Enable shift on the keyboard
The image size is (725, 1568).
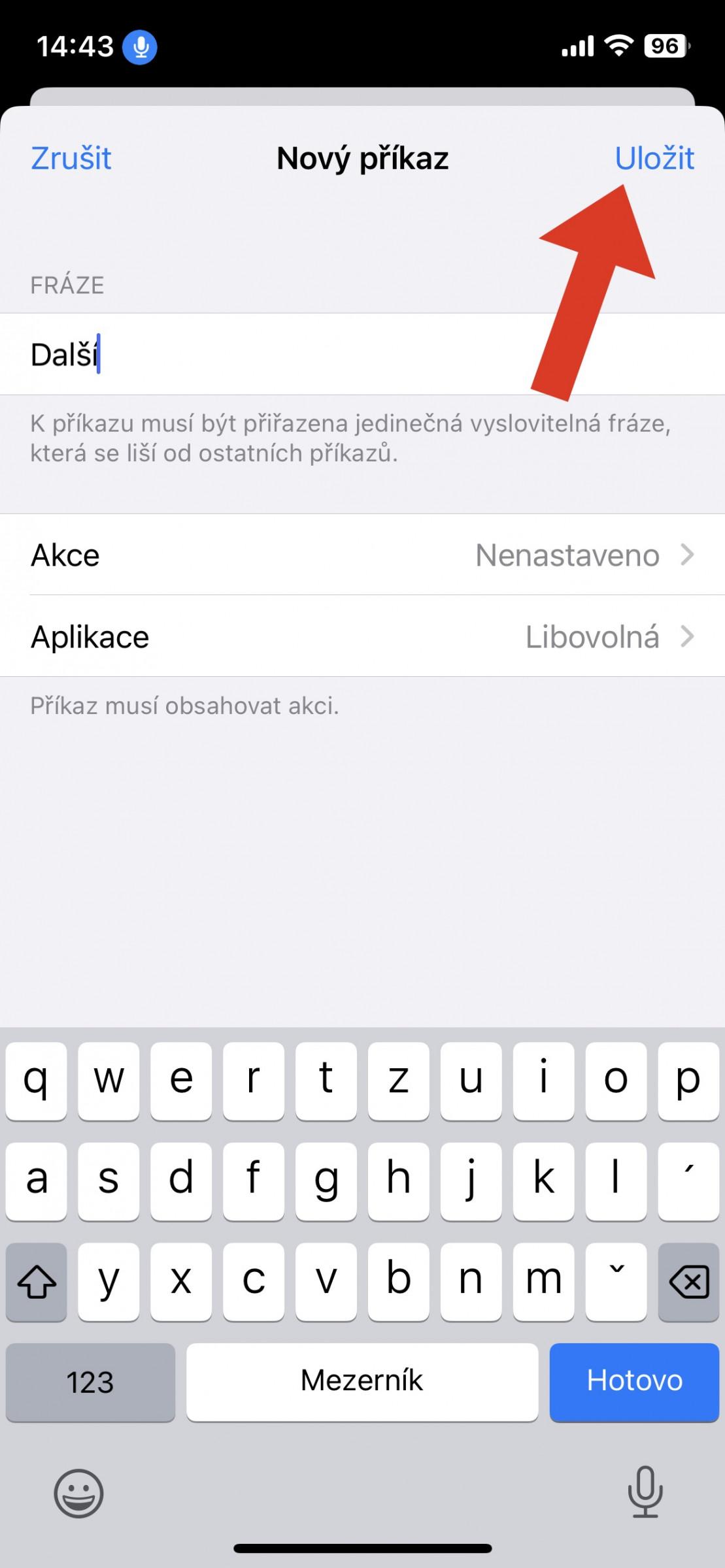[x=37, y=1281]
